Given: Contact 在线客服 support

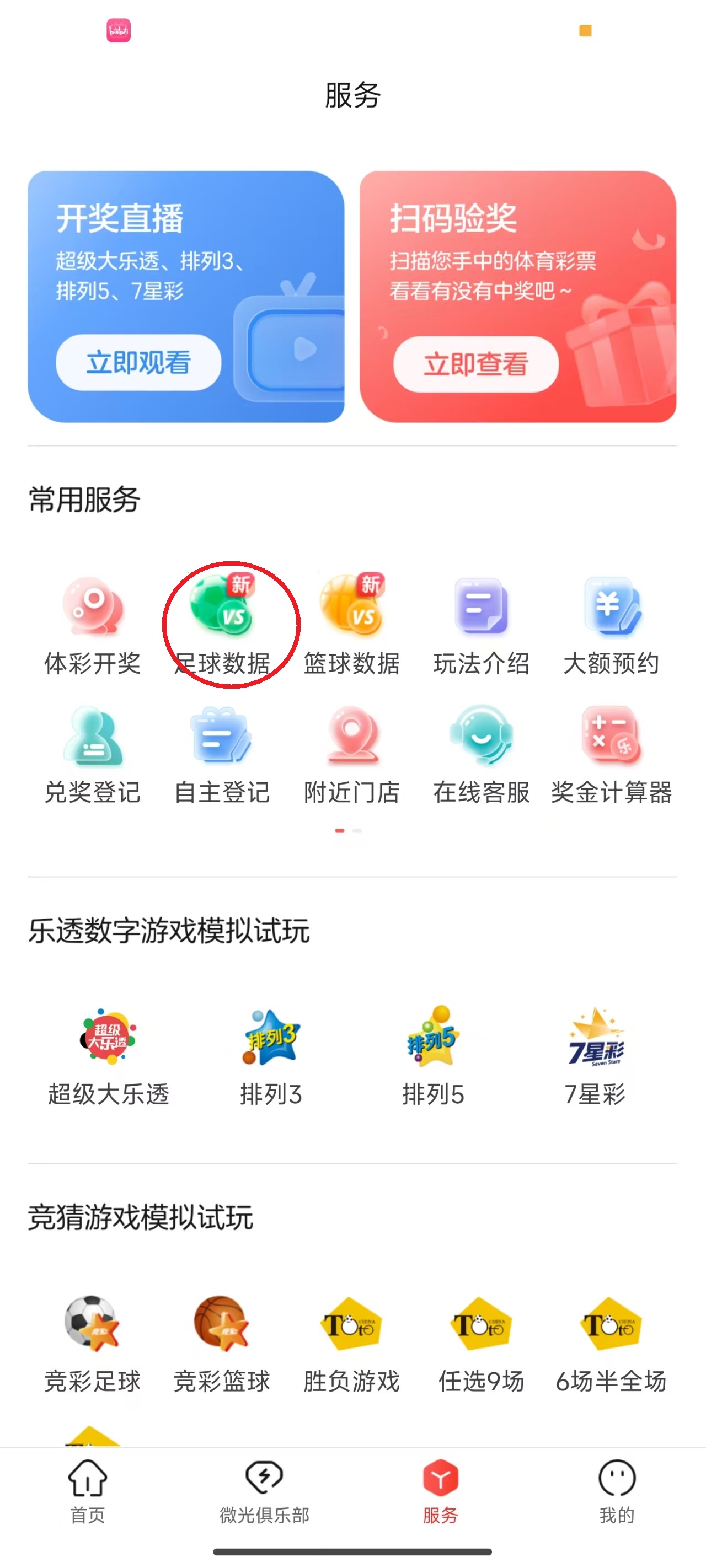Looking at the screenshot, I should click(481, 755).
